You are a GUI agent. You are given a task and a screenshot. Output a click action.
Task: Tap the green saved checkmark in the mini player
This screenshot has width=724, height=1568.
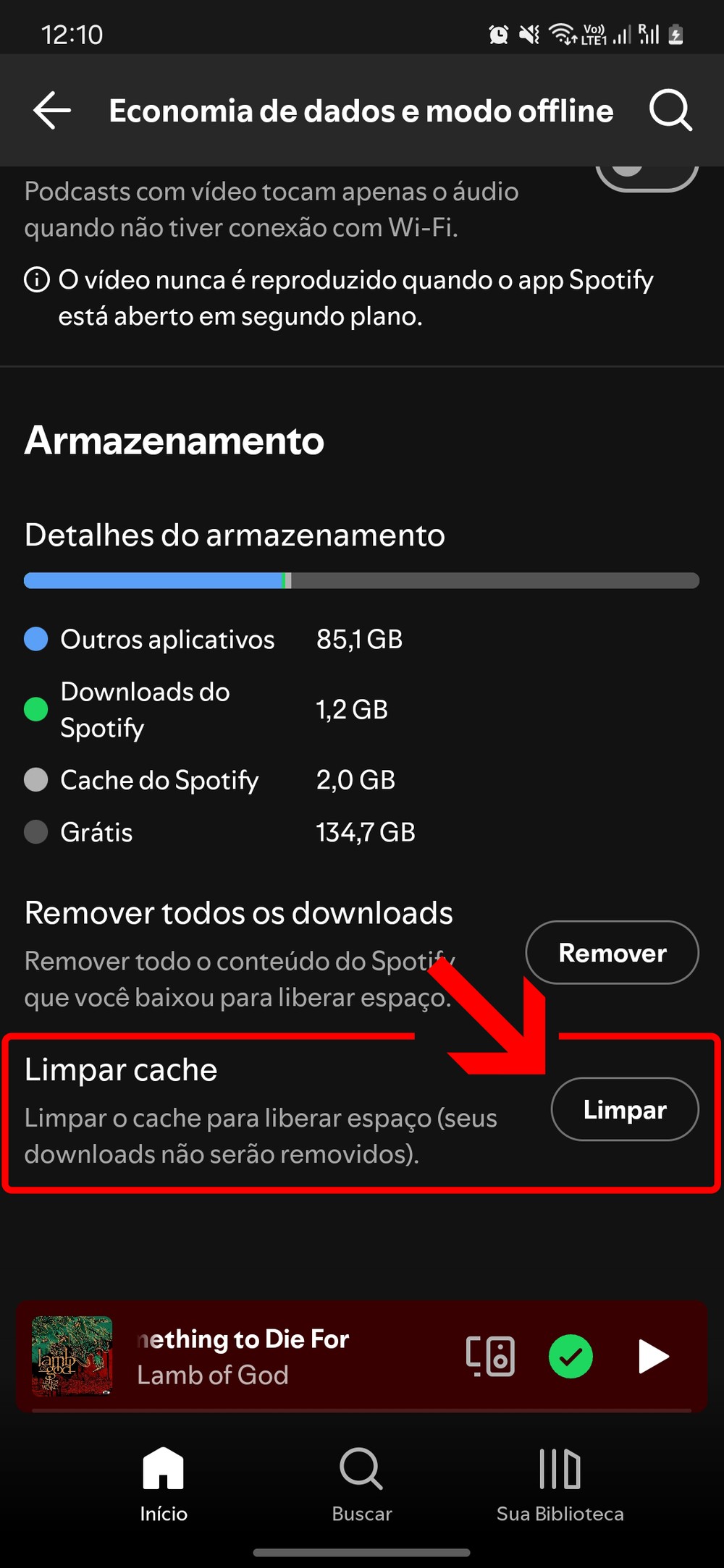click(571, 1356)
